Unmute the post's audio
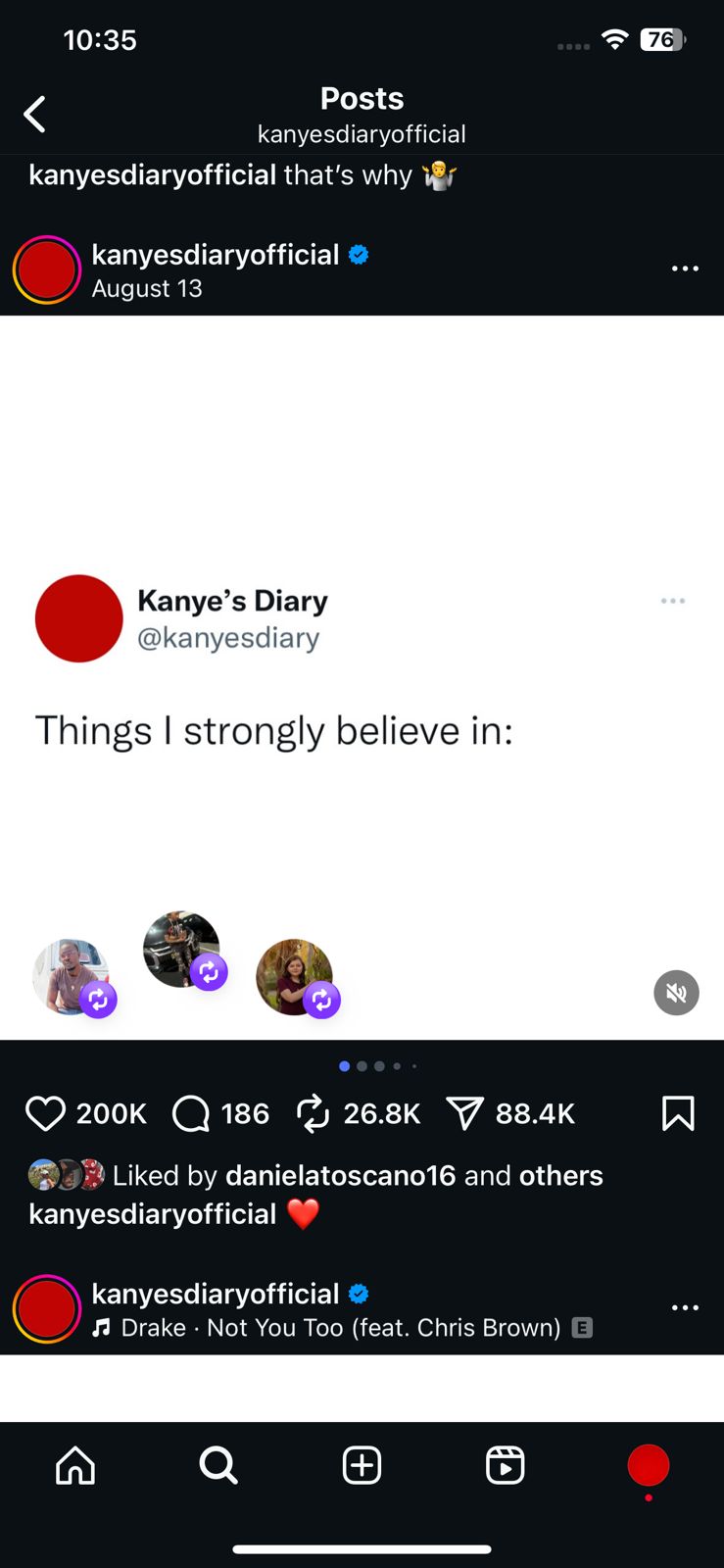 click(676, 993)
